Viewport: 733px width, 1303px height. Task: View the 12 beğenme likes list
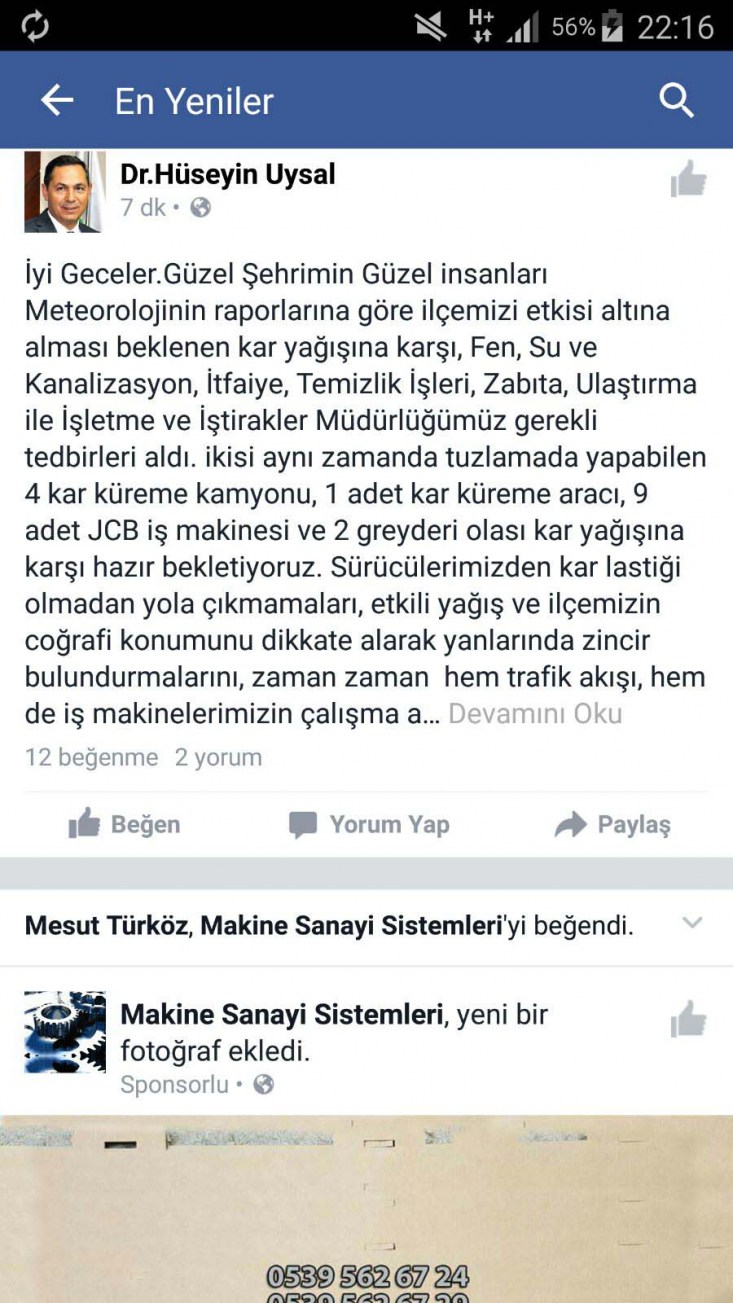(x=91, y=758)
